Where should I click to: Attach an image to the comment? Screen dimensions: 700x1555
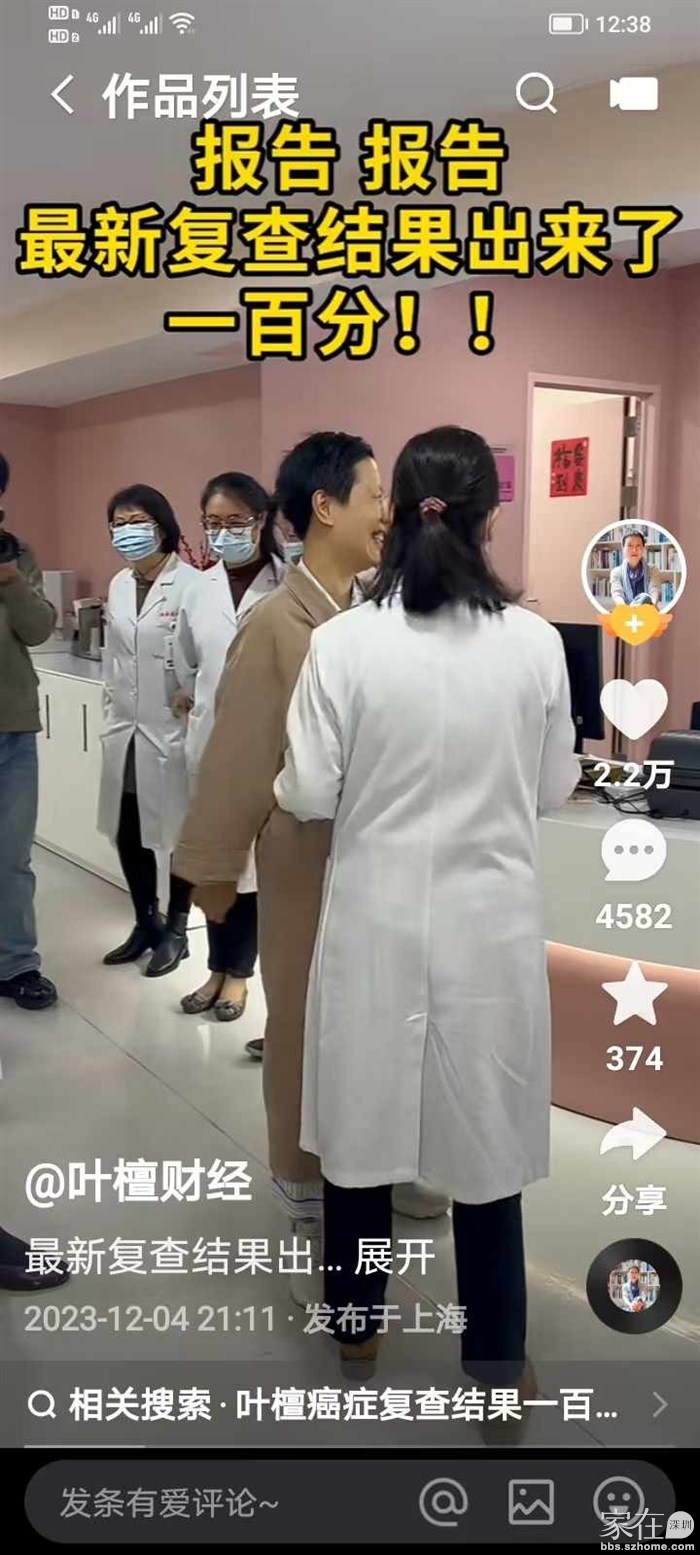[x=531, y=1501]
